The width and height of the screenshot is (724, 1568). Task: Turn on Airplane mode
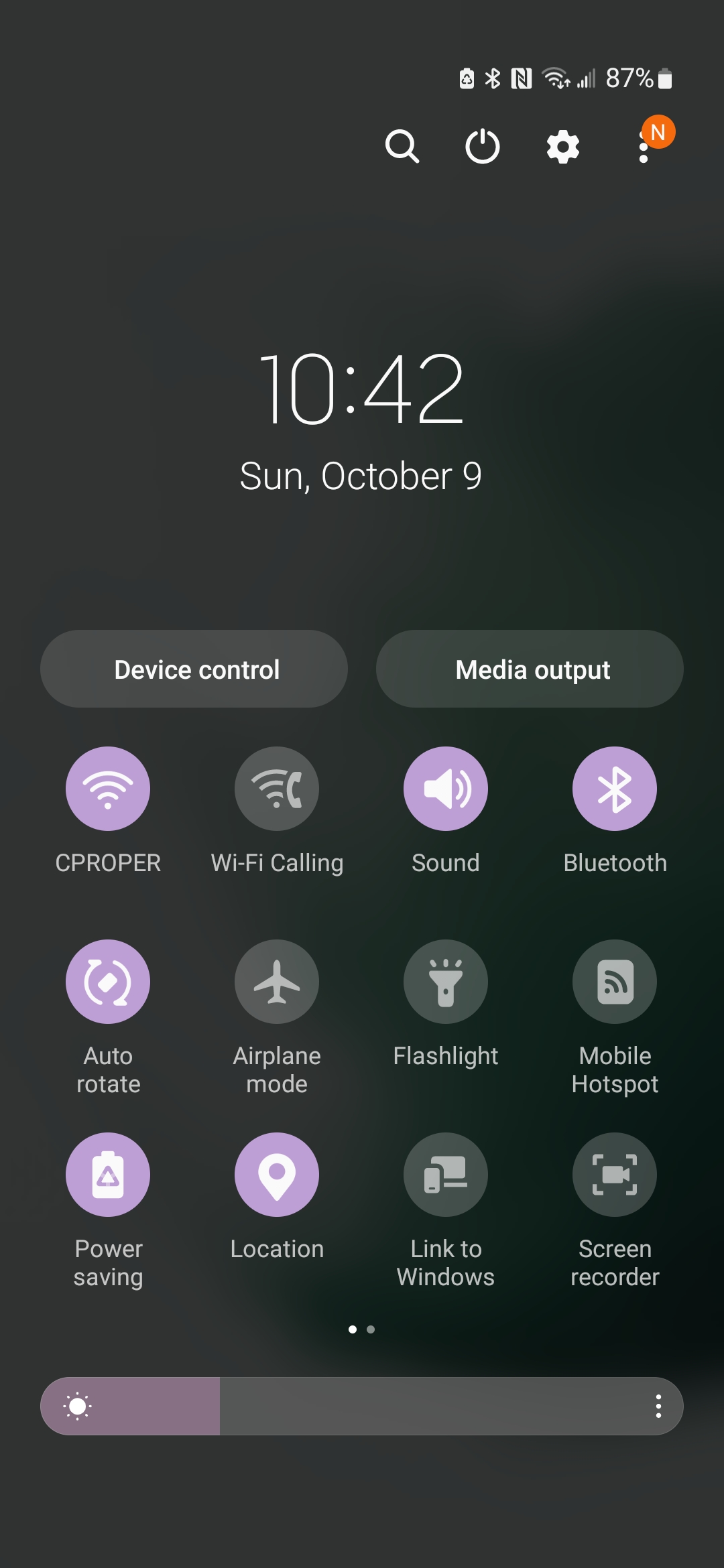pyautogui.click(x=277, y=982)
